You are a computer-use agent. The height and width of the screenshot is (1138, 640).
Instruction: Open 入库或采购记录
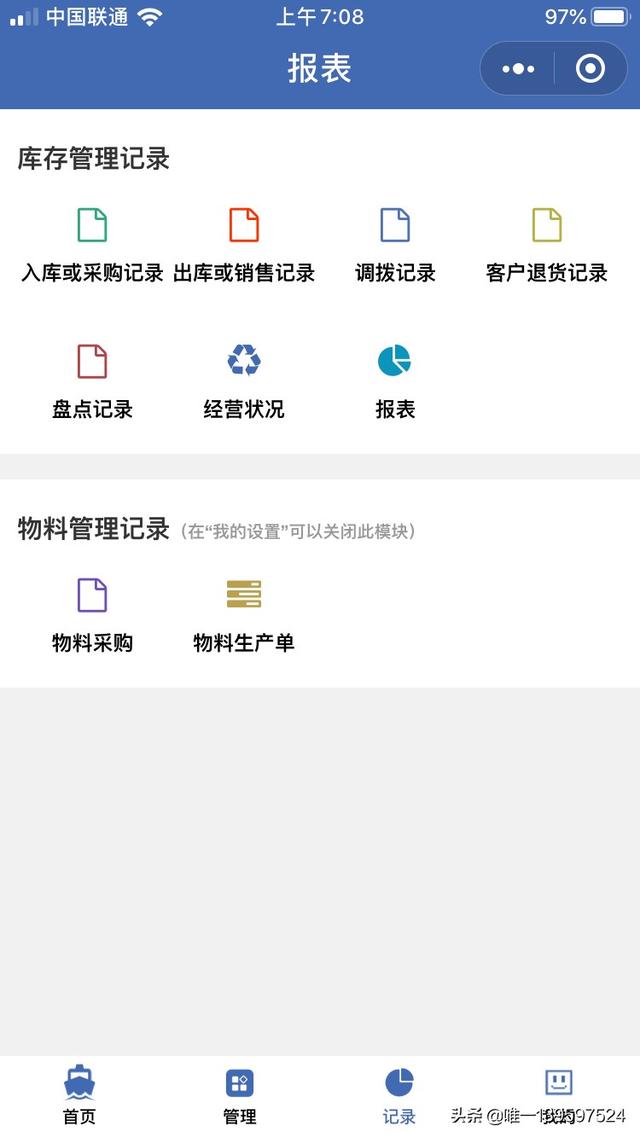[92, 245]
